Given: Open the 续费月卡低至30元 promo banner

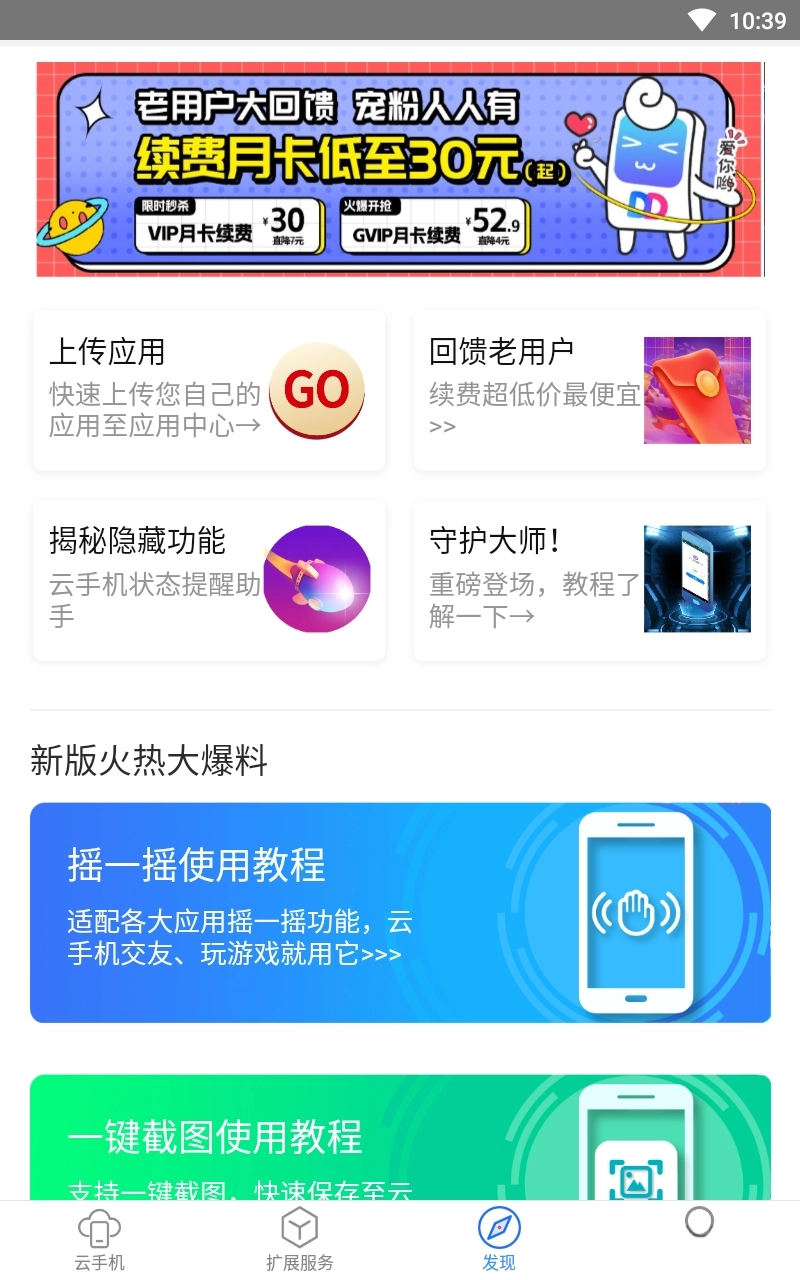Looking at the screenshot, I should (400, 169).
